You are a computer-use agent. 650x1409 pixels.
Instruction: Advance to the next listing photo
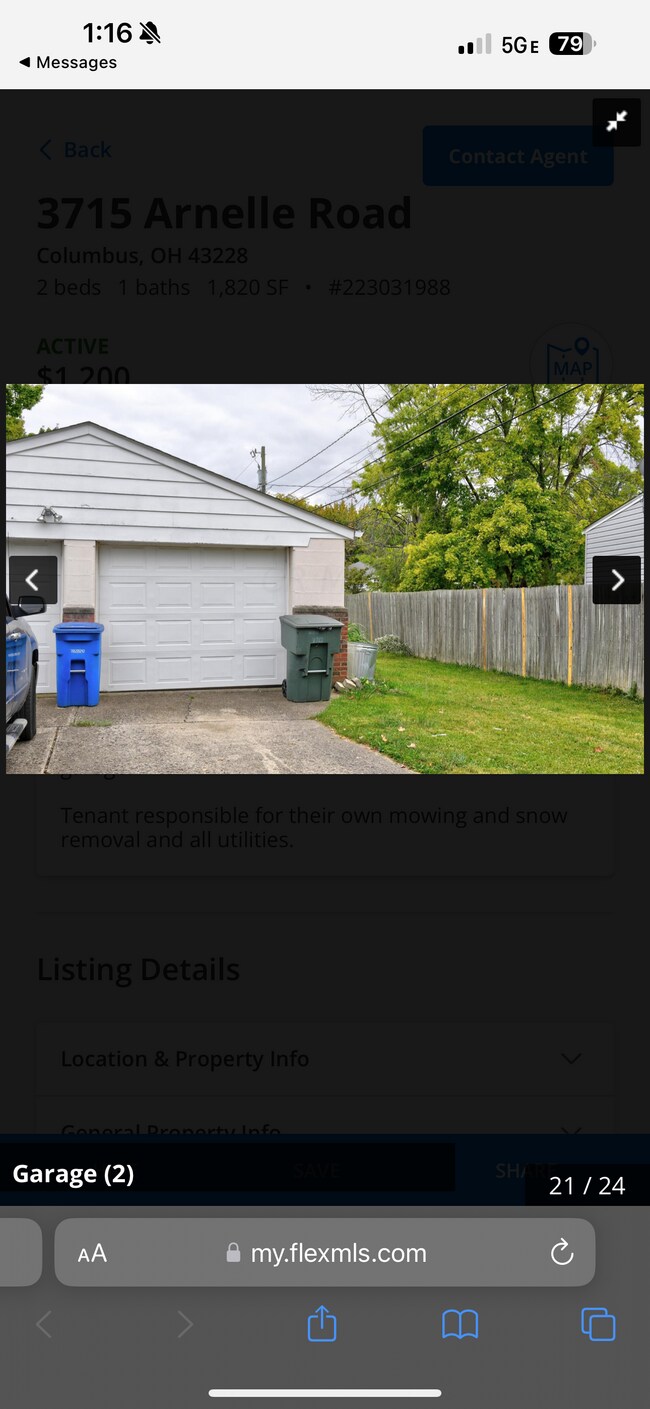tap(616, 580)
